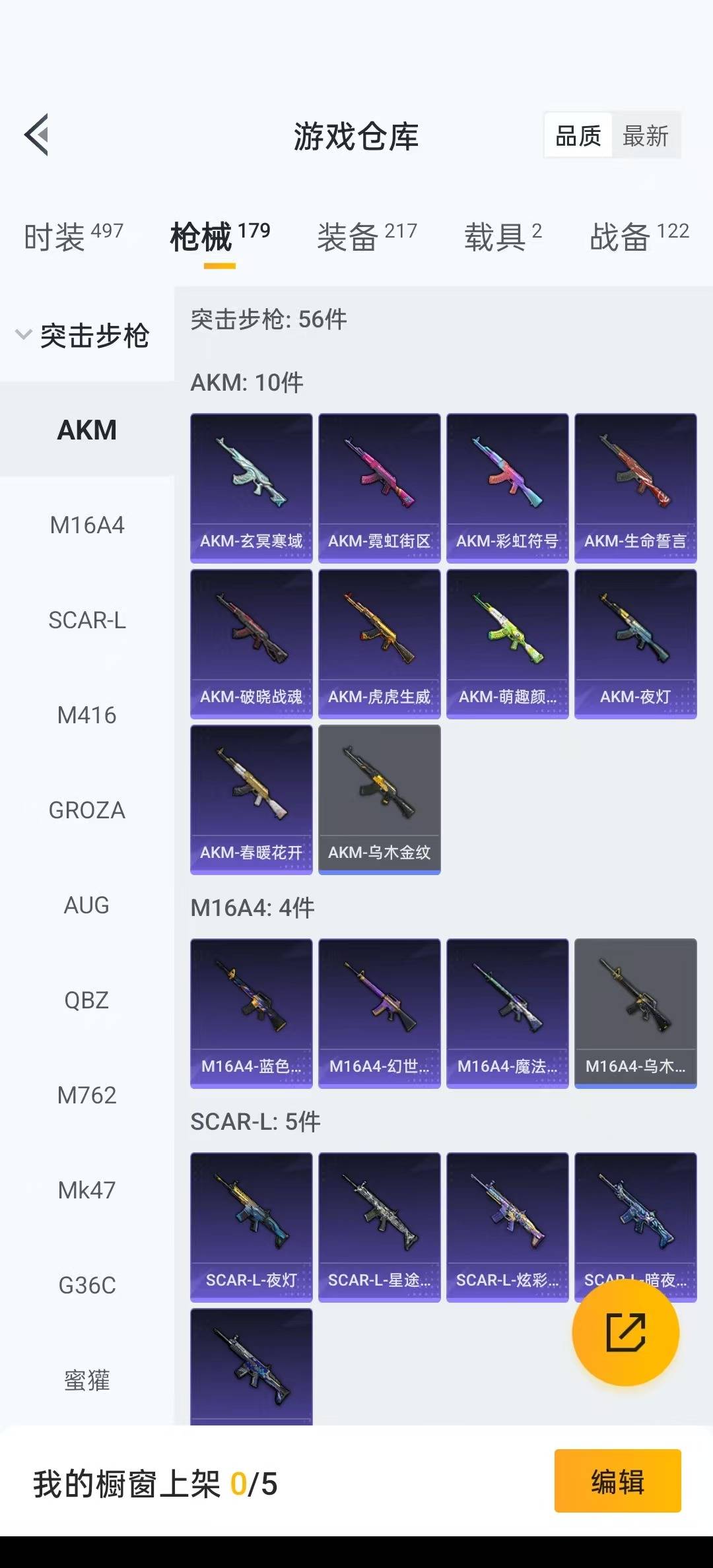Open the AKM-玄冥寒域 skin
The image size is (713, 1568).
pos(252,488)
